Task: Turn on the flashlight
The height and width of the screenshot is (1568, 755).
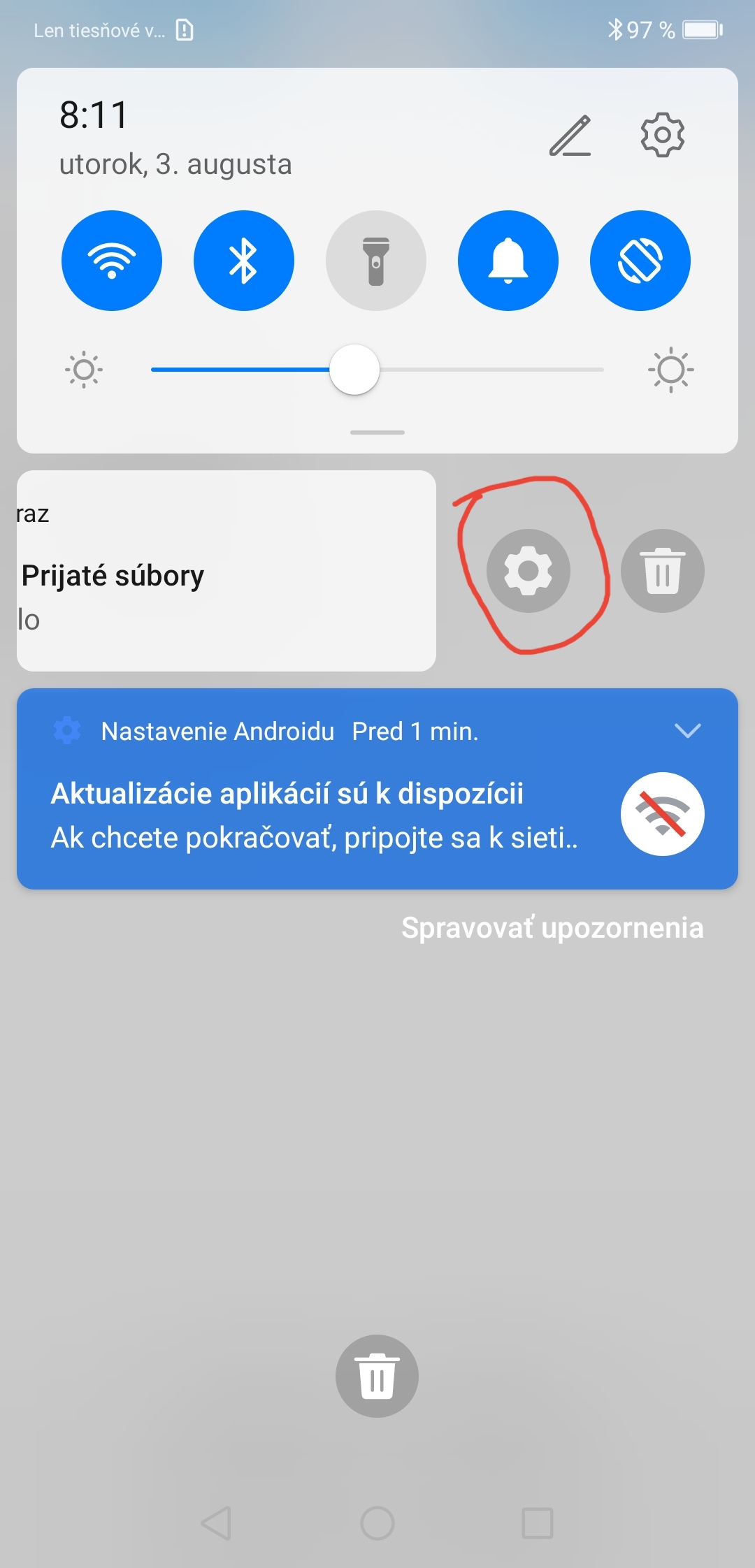Action: tap(376, 261)
